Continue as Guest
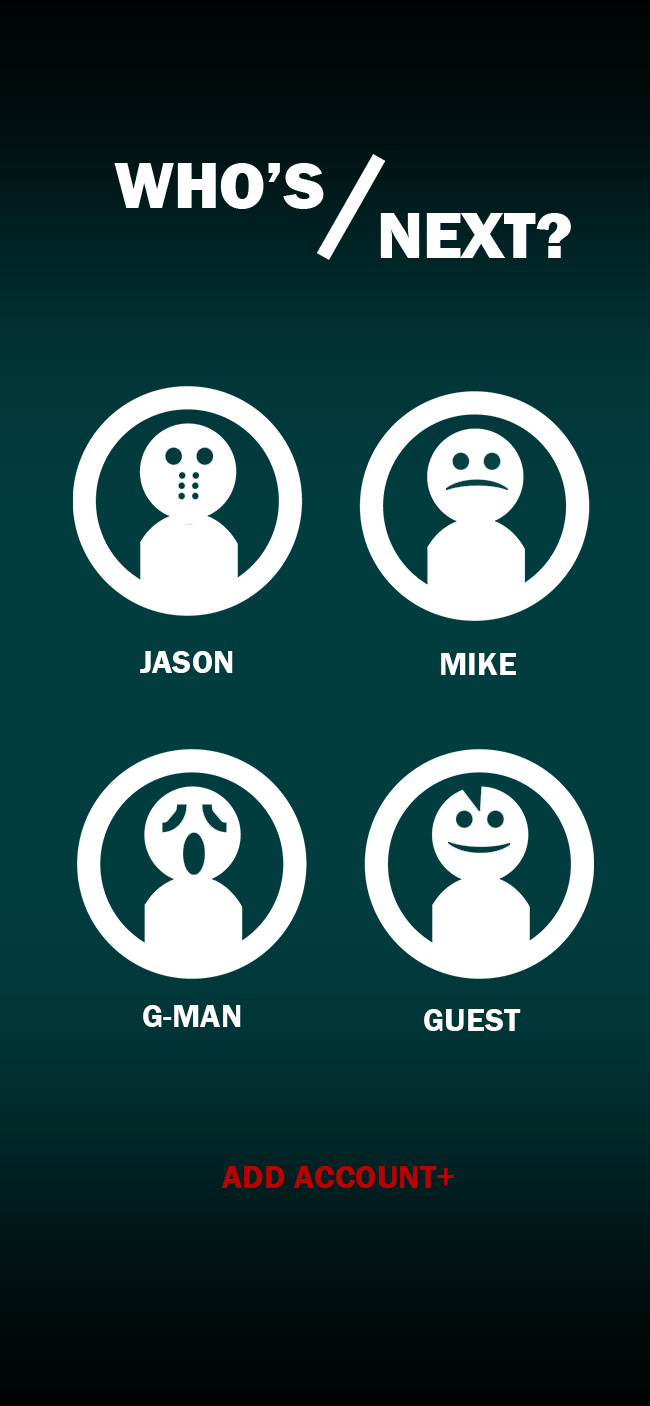650x1406 pixels. (x=479, y=864)
